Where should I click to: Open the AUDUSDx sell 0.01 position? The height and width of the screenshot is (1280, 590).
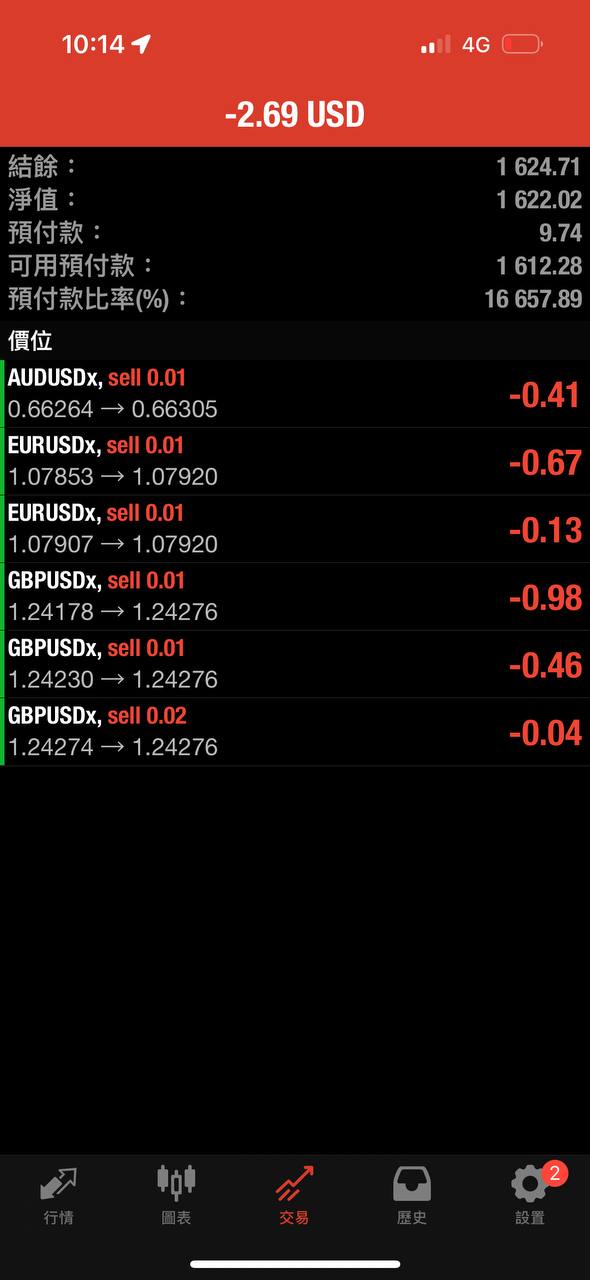point(295,394)
